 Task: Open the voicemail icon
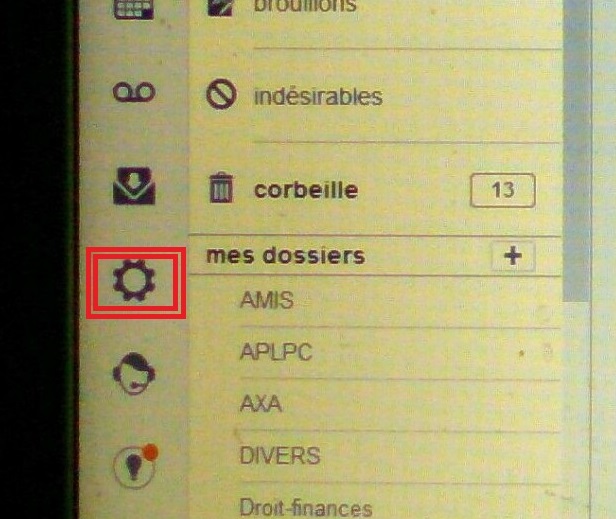tap(134, 93)
